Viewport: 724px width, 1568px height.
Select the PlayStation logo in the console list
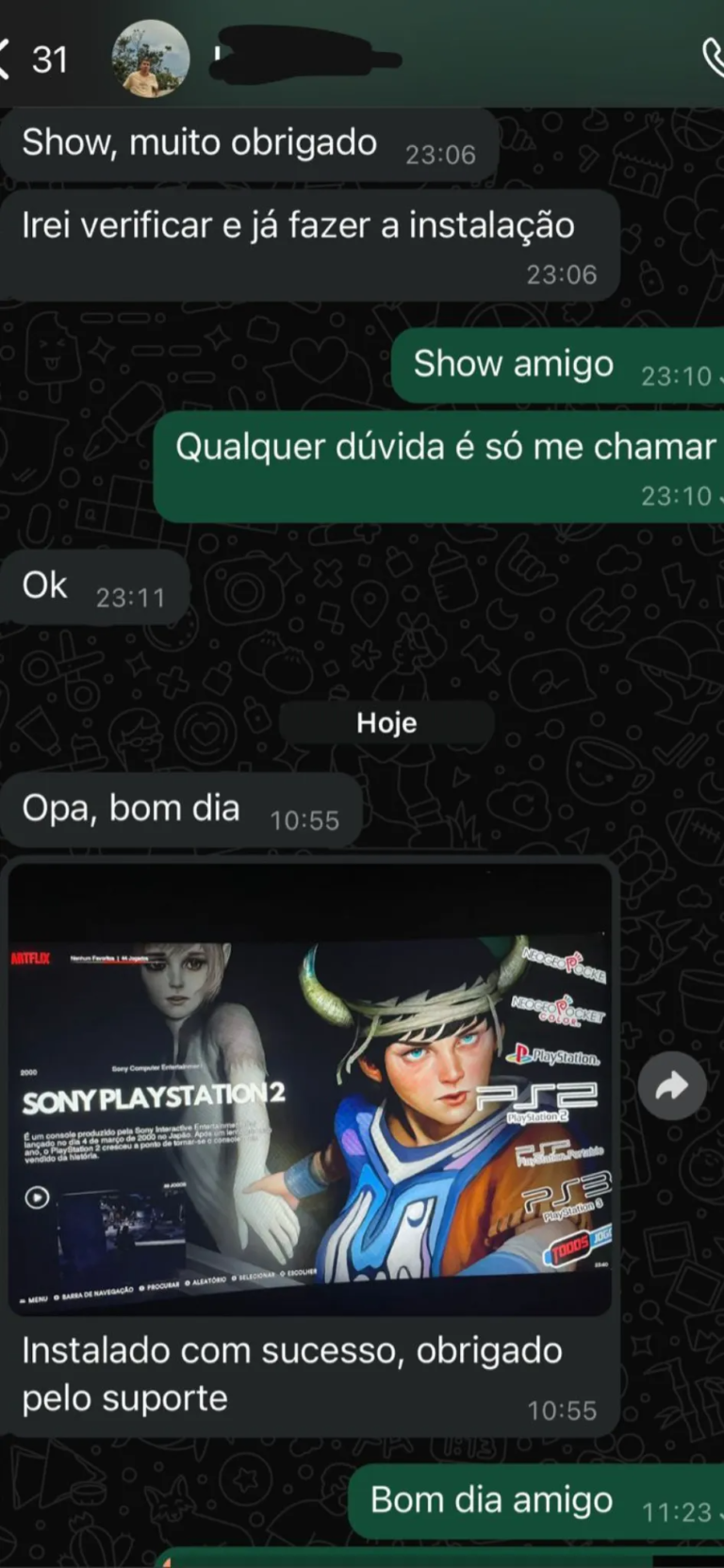554,1055
